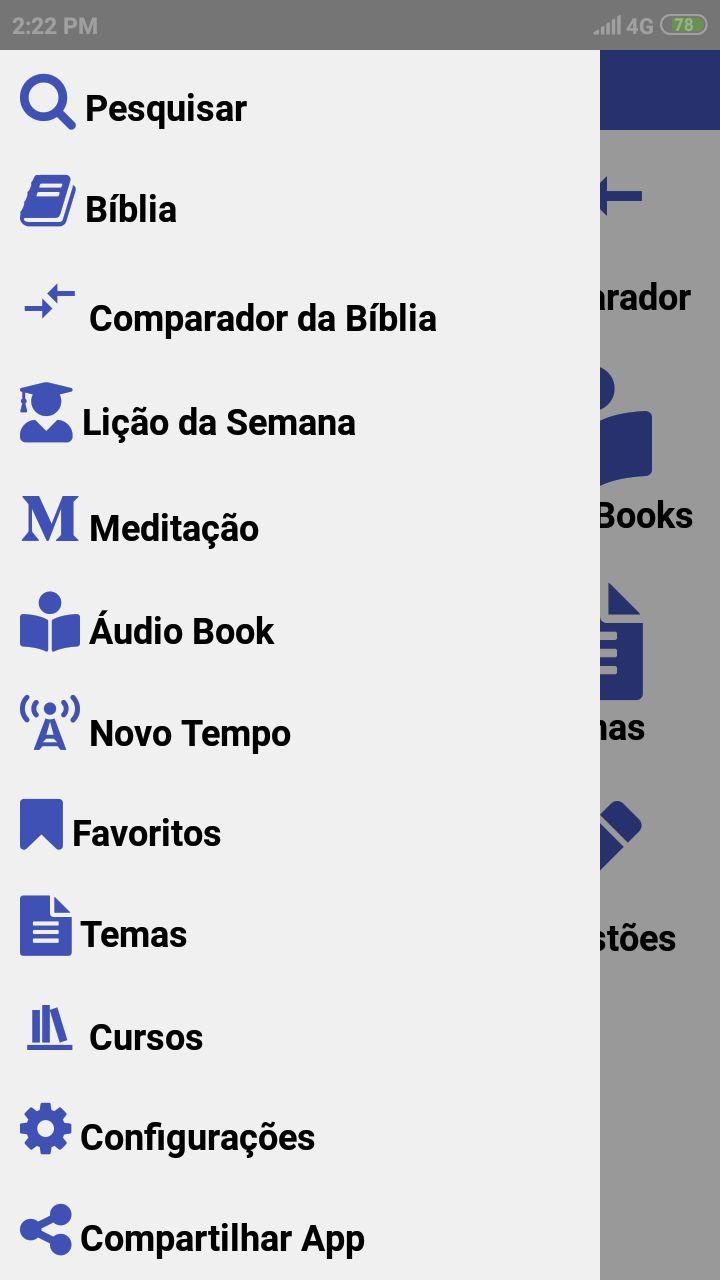Open Pesquisar from the drawer
Screen dimensions: 720x1280
300,107
